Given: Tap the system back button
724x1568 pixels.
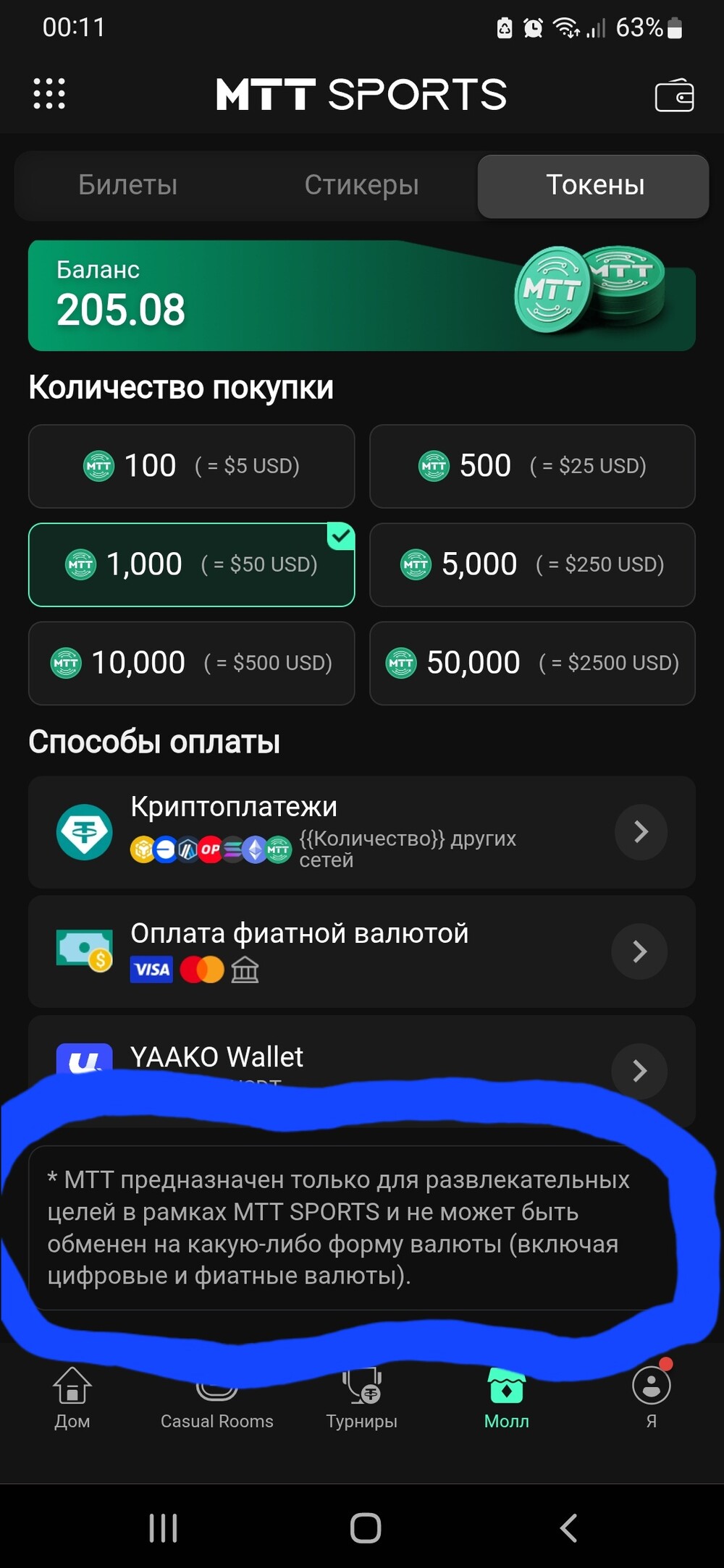Looking at the screenshot, I should [569, 1527].
